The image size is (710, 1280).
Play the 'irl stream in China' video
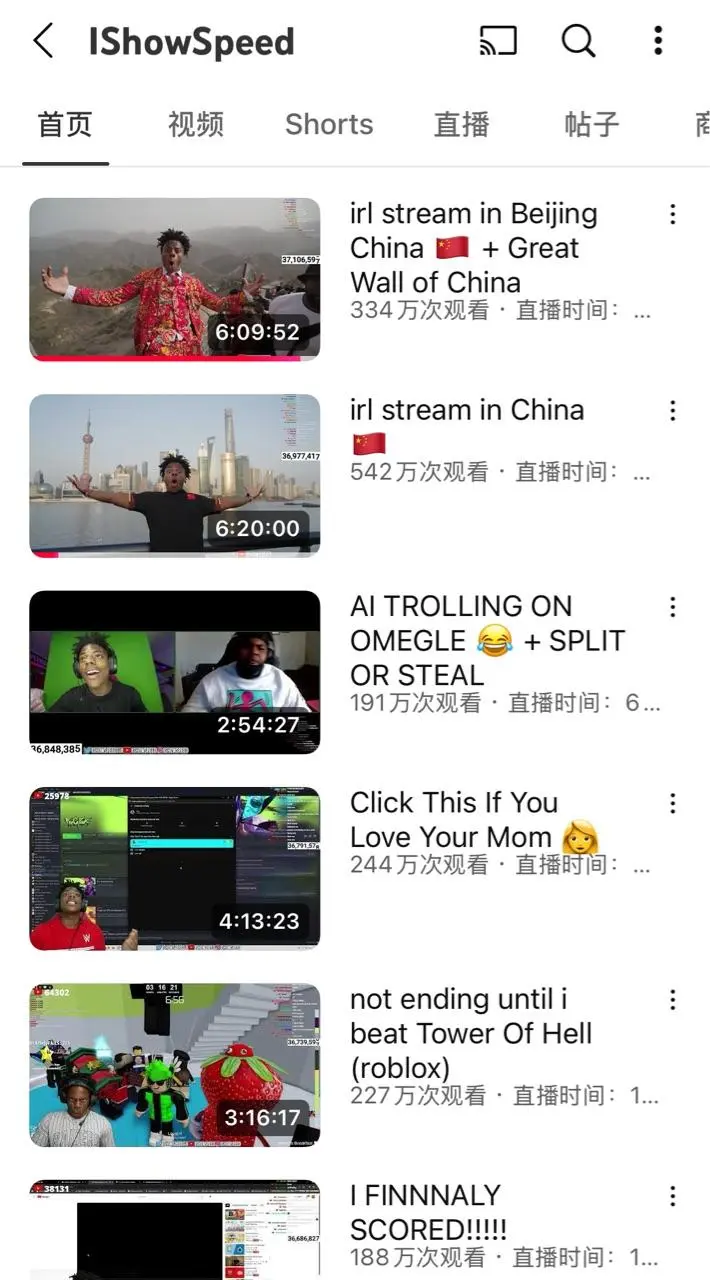[175, 475]
